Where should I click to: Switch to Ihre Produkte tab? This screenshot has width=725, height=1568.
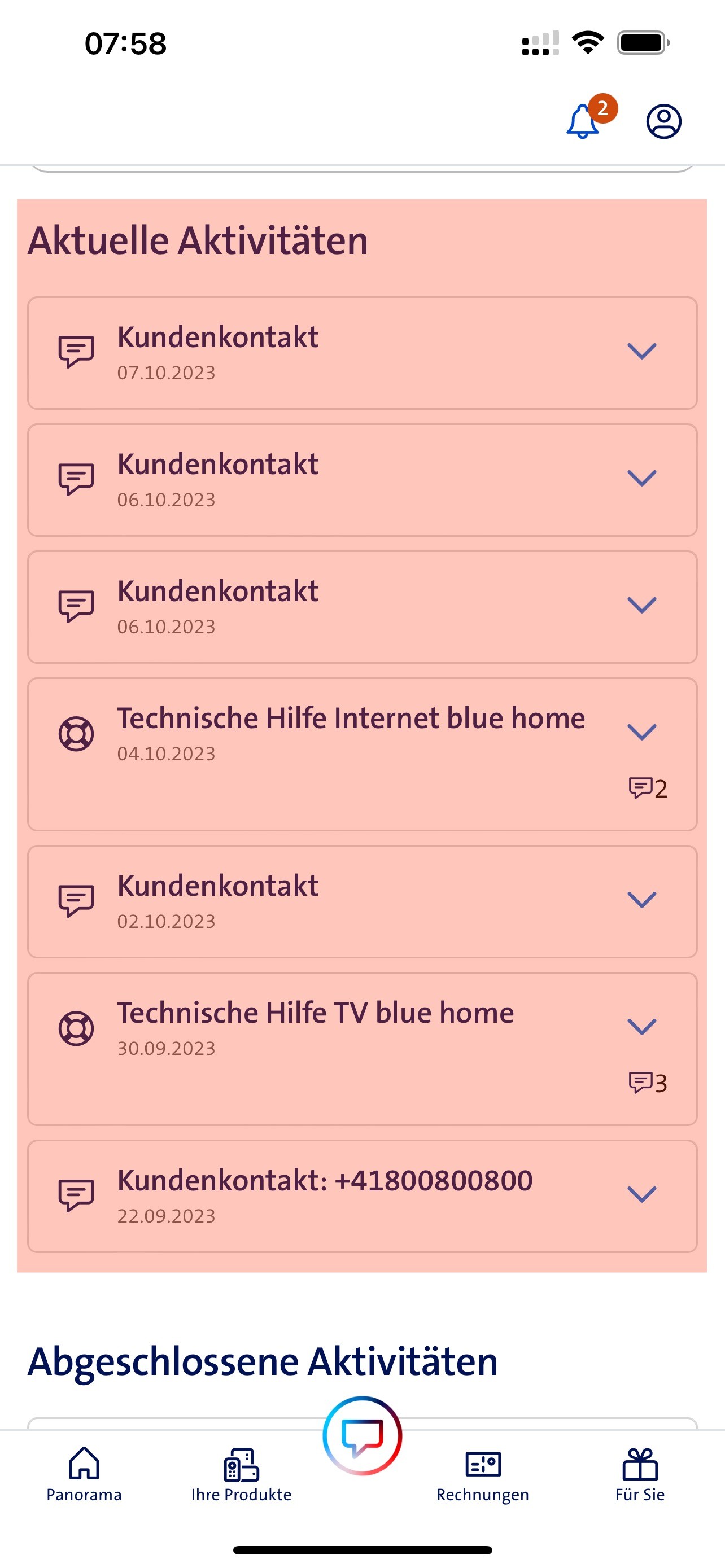[241, 1474]
